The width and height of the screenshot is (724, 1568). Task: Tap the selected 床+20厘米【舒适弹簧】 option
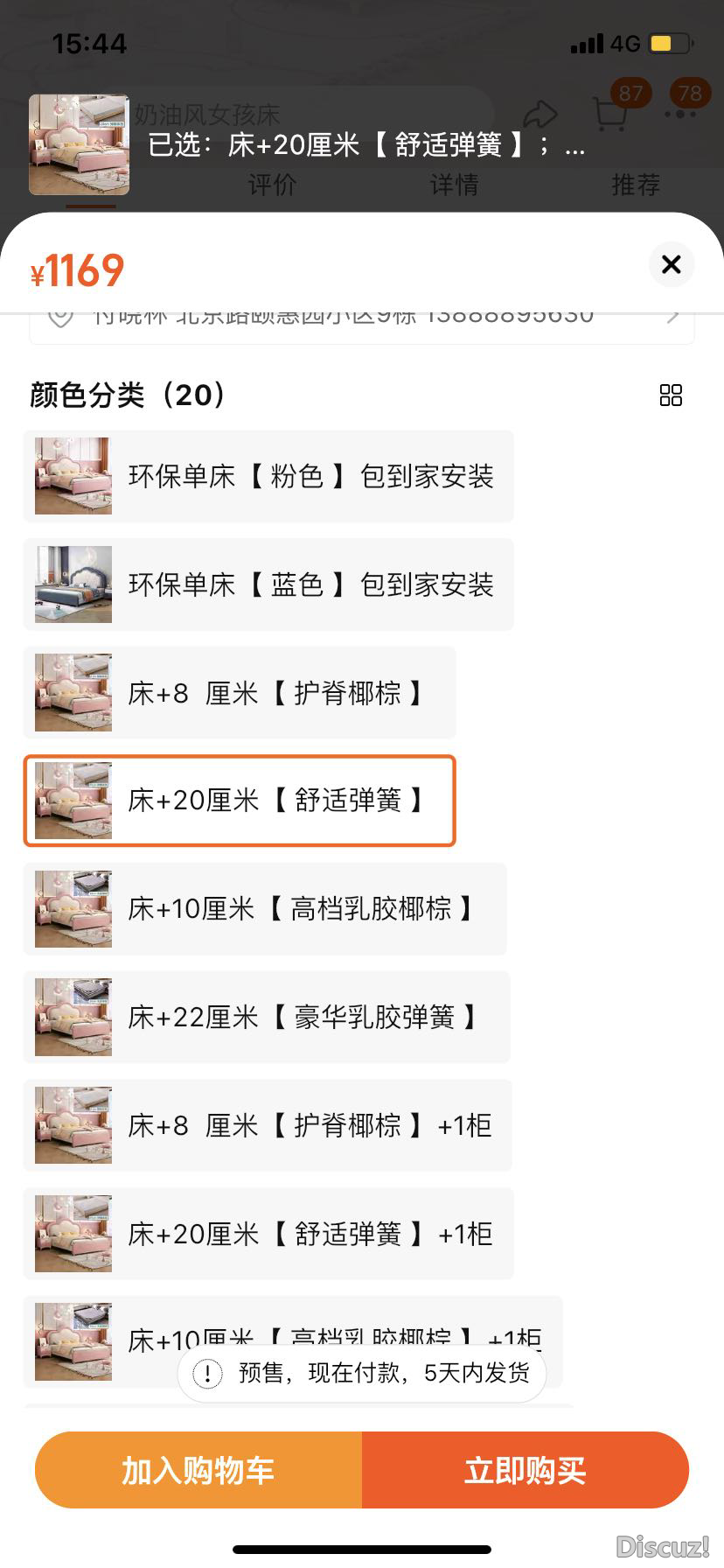pyautogui.click(x=240, y=801)
